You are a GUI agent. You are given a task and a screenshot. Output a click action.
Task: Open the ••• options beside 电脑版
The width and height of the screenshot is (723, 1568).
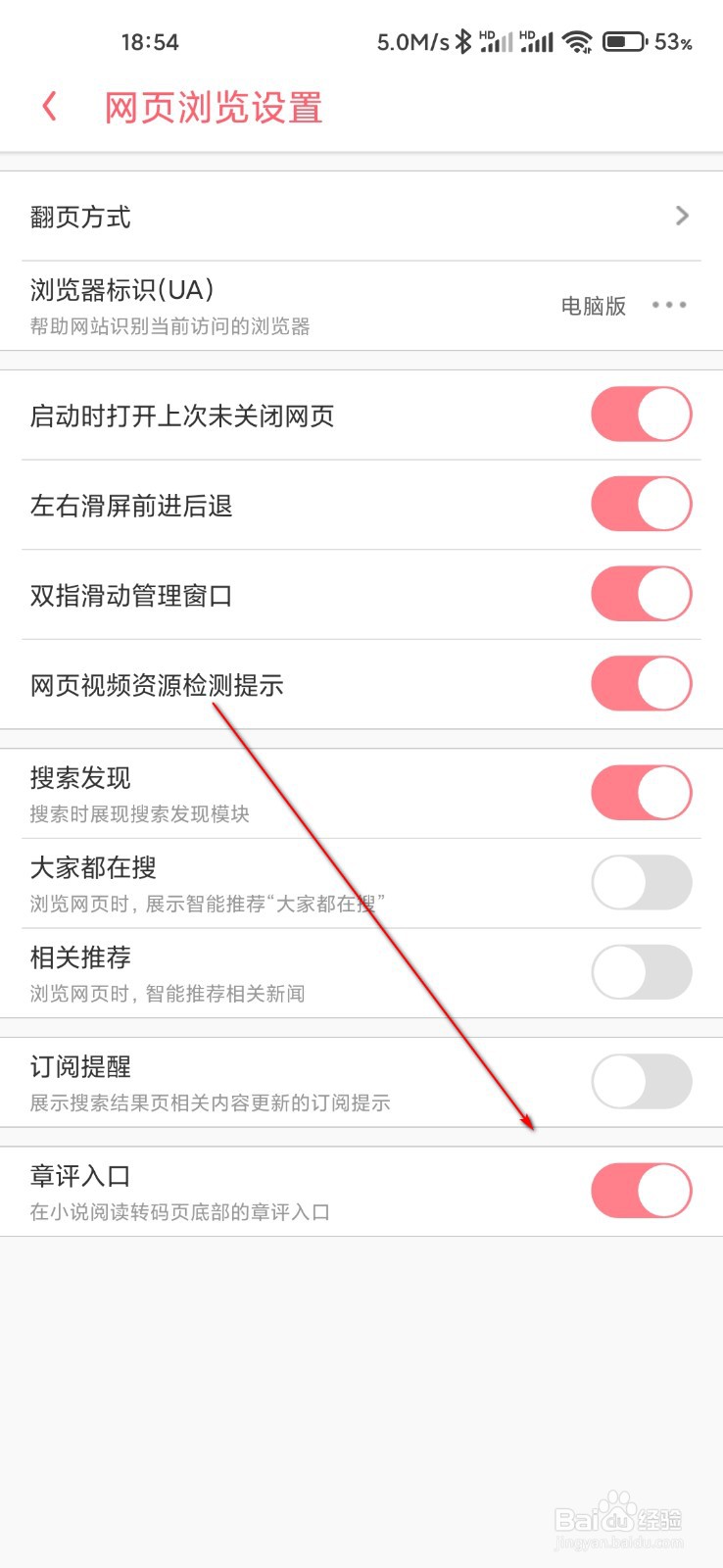(668, 305)
